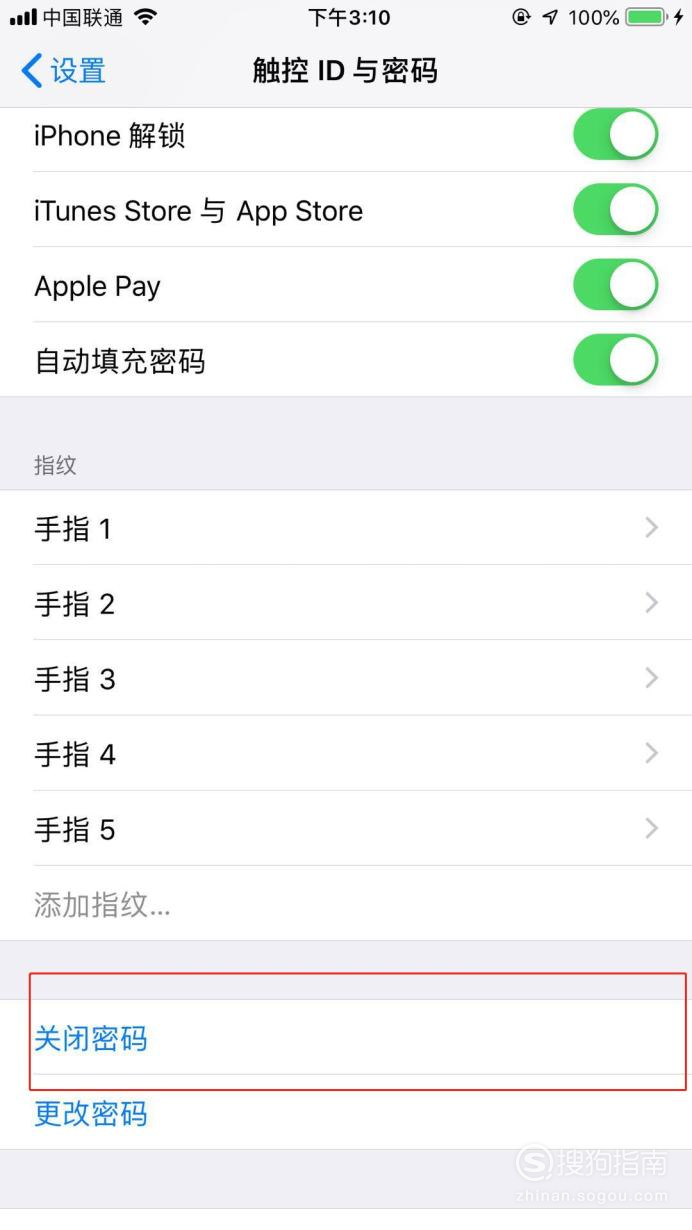The width and height of the screenshot is (692, 1230).
Task: Open the 手指 2 fingerprint row
Action: pyautogui.click(x=346, y=603)
